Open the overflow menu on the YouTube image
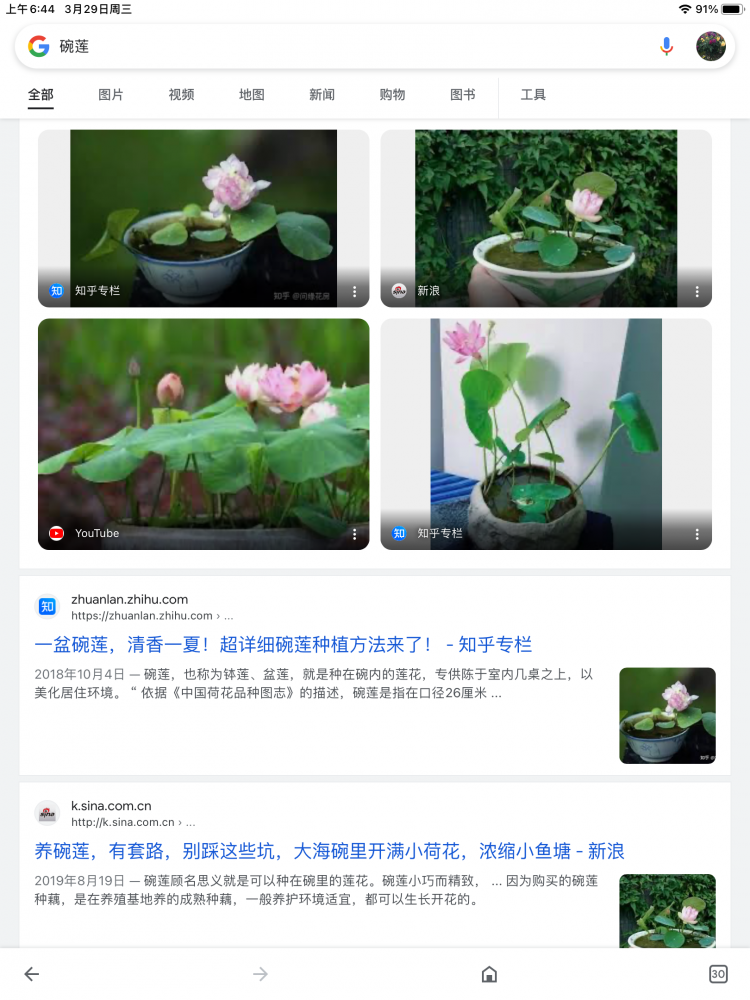Viewport: 750px width, 1000px height. point(354,534)
